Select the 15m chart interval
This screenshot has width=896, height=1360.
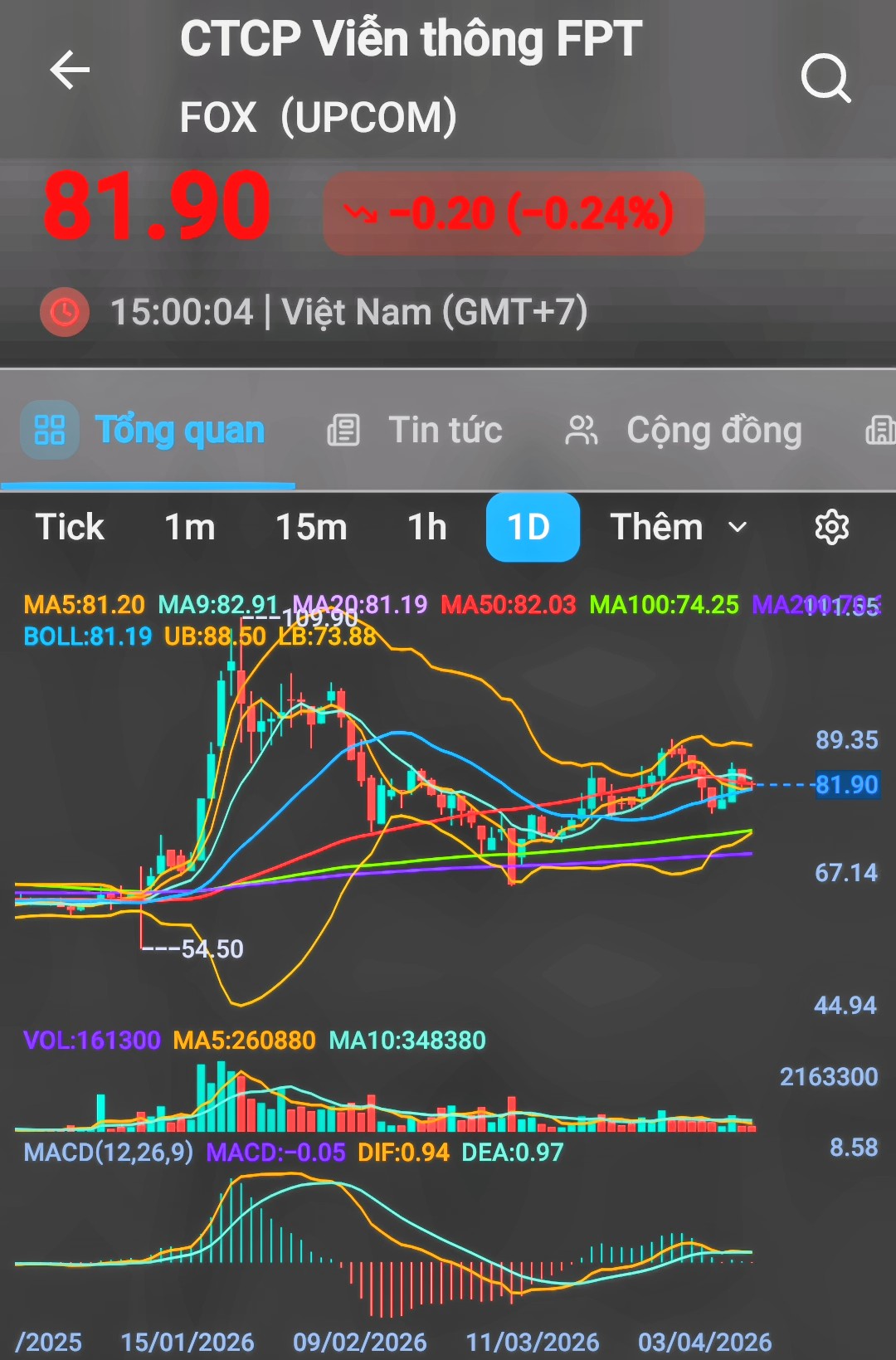[x=311, y=527]
